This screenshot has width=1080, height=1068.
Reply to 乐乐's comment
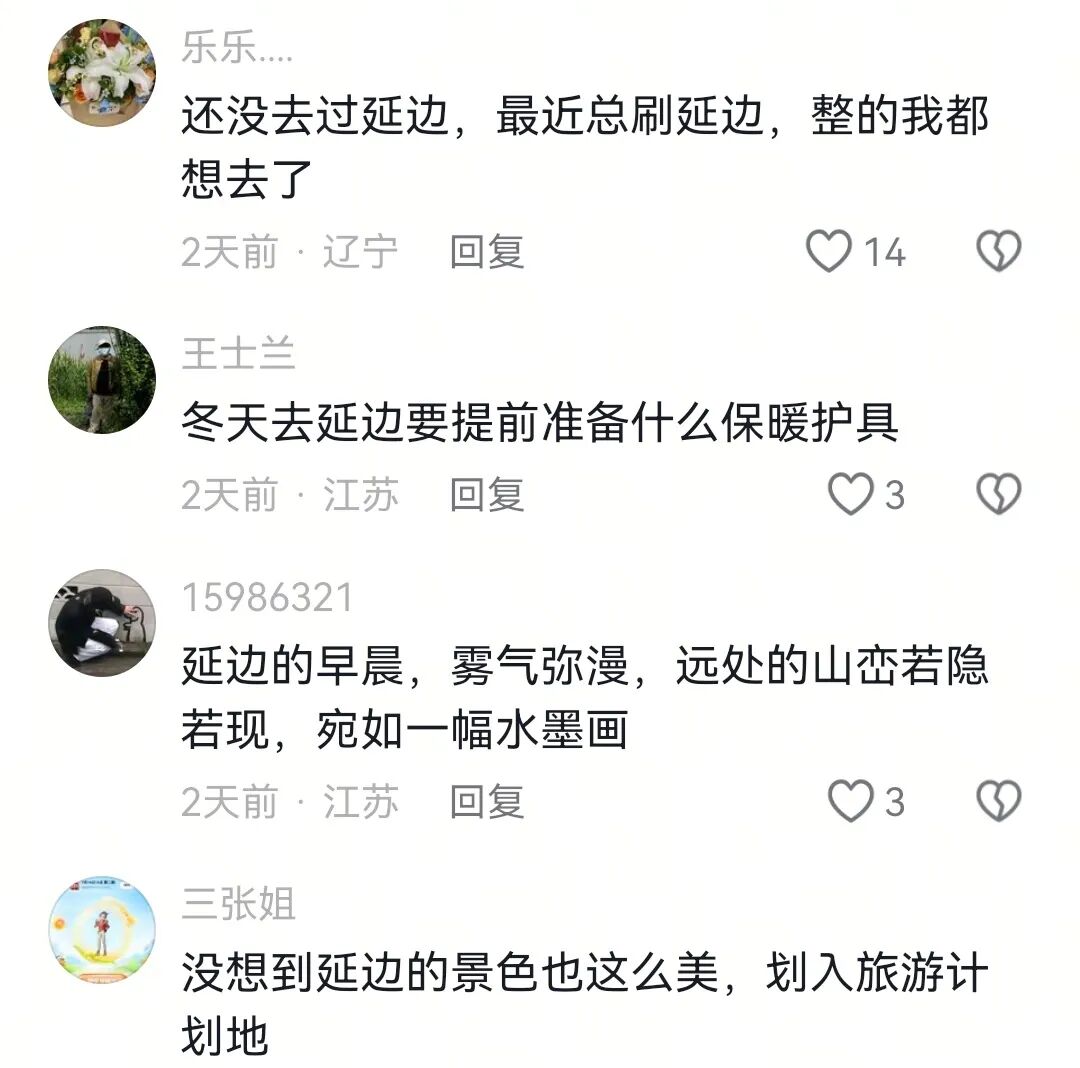point(487,251)
